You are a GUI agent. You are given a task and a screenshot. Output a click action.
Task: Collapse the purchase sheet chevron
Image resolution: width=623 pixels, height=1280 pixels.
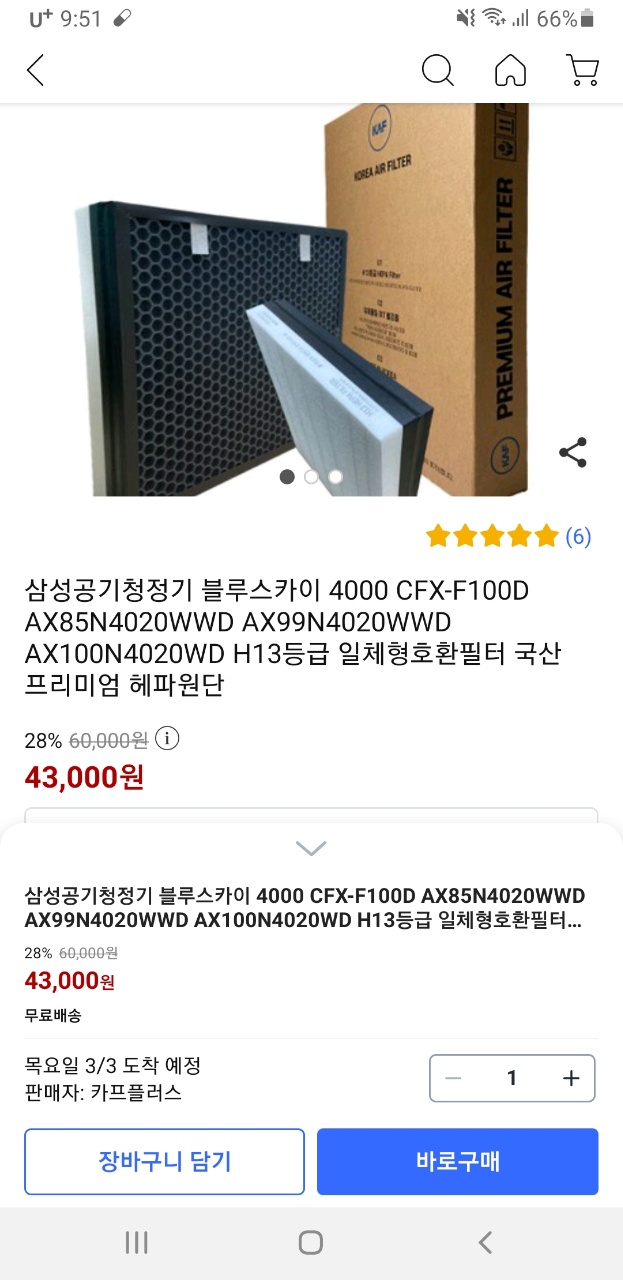click(311, 849)
